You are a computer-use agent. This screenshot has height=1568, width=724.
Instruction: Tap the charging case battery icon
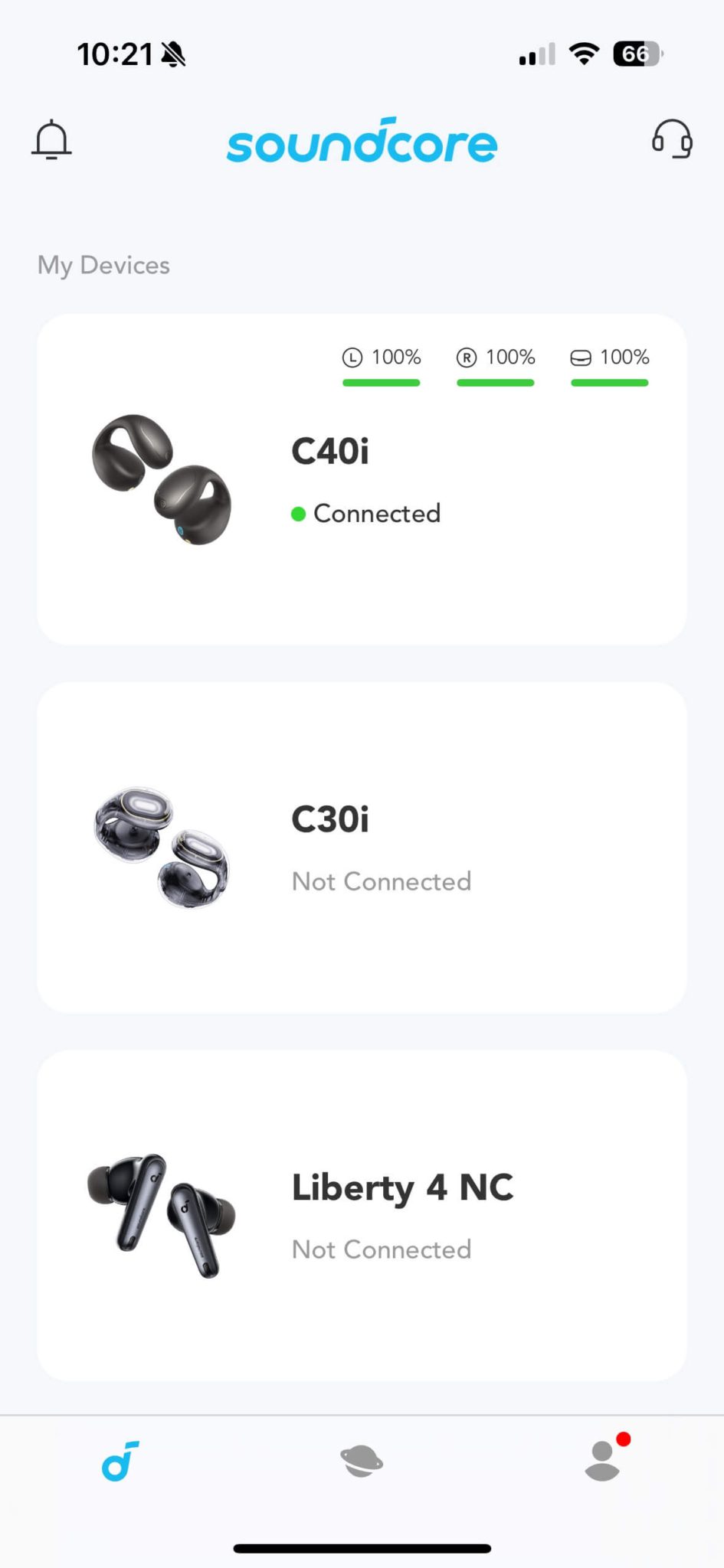coord(581,357)
